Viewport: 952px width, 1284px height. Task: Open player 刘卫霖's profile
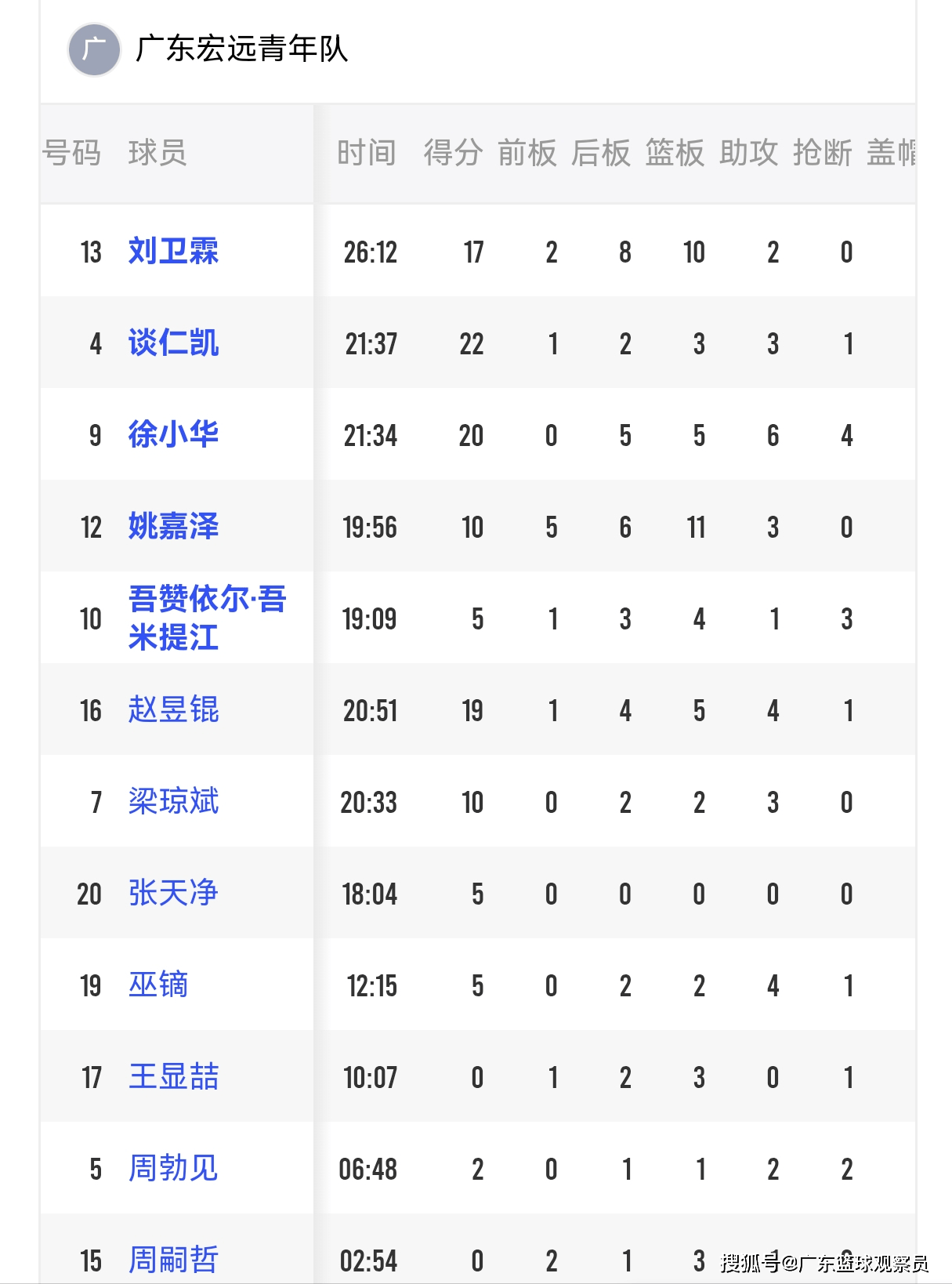point(173,252)
